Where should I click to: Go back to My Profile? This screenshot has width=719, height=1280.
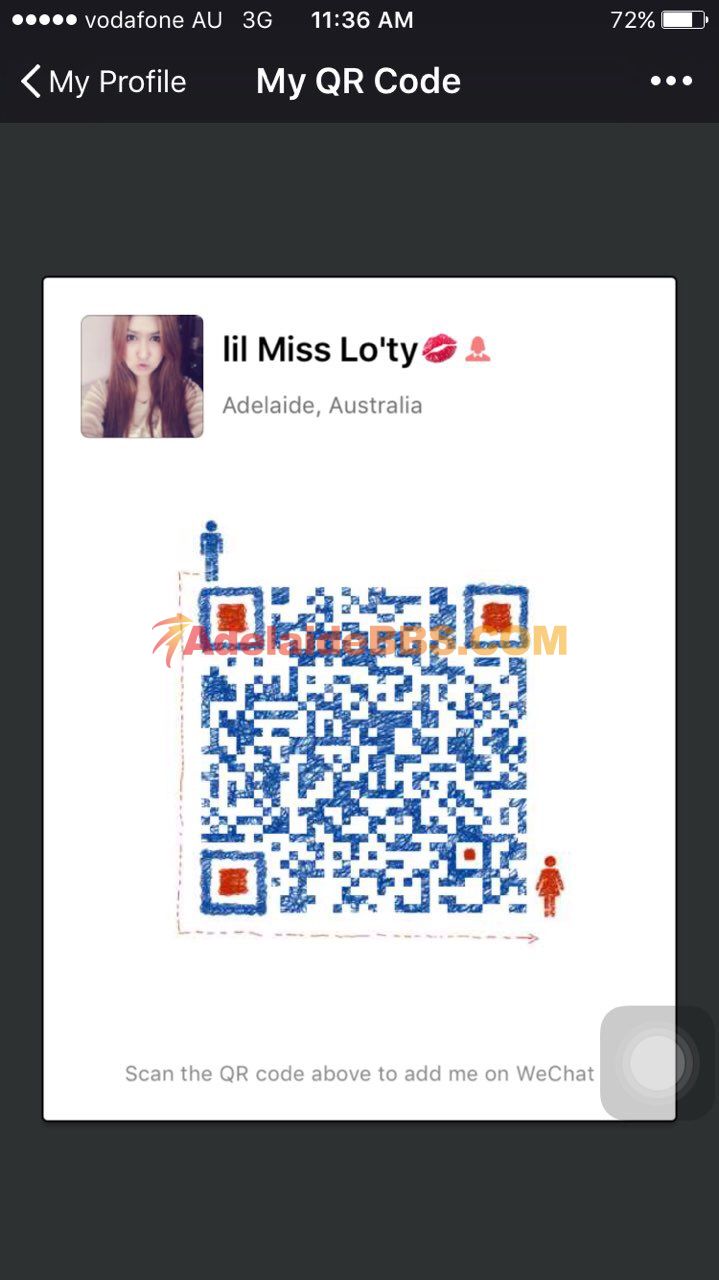103,82
